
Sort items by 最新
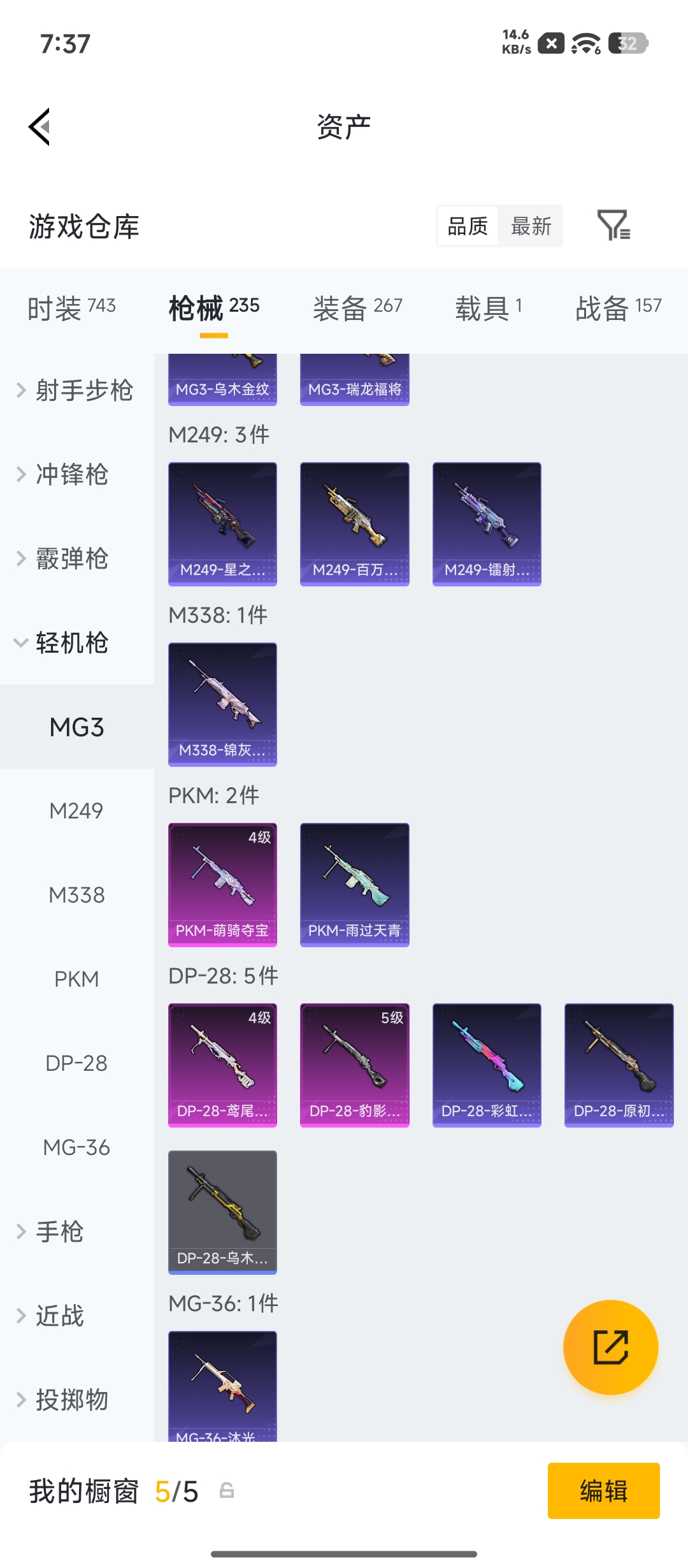(x=531, y=226)
